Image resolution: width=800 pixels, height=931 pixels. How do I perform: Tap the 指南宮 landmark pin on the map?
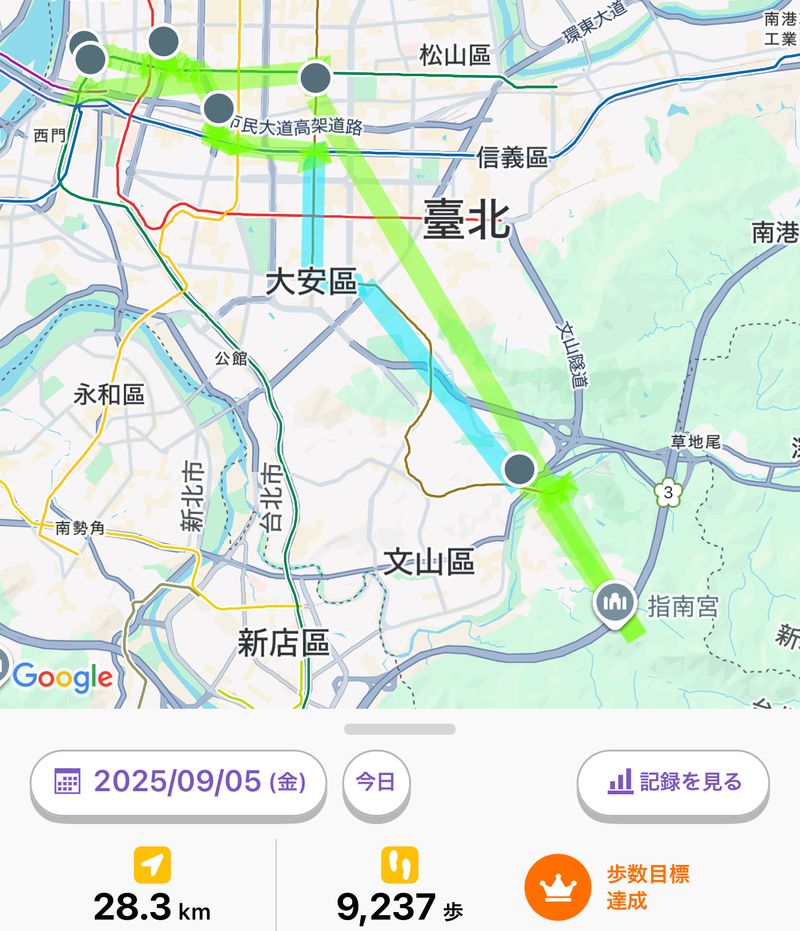click(614, 603)
